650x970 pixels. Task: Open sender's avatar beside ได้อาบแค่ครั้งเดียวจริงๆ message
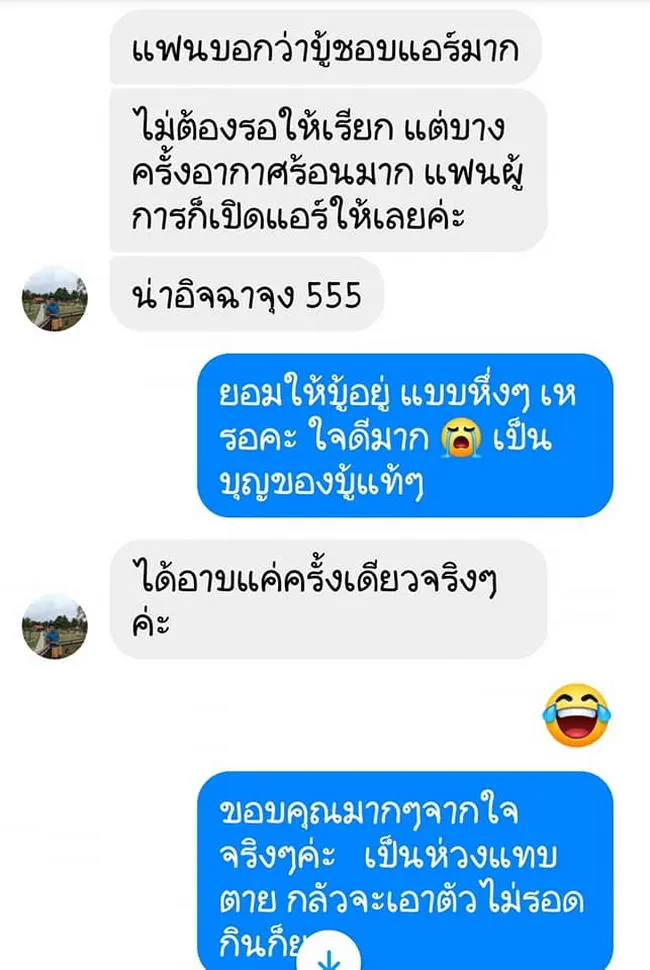tap(55, 627)
